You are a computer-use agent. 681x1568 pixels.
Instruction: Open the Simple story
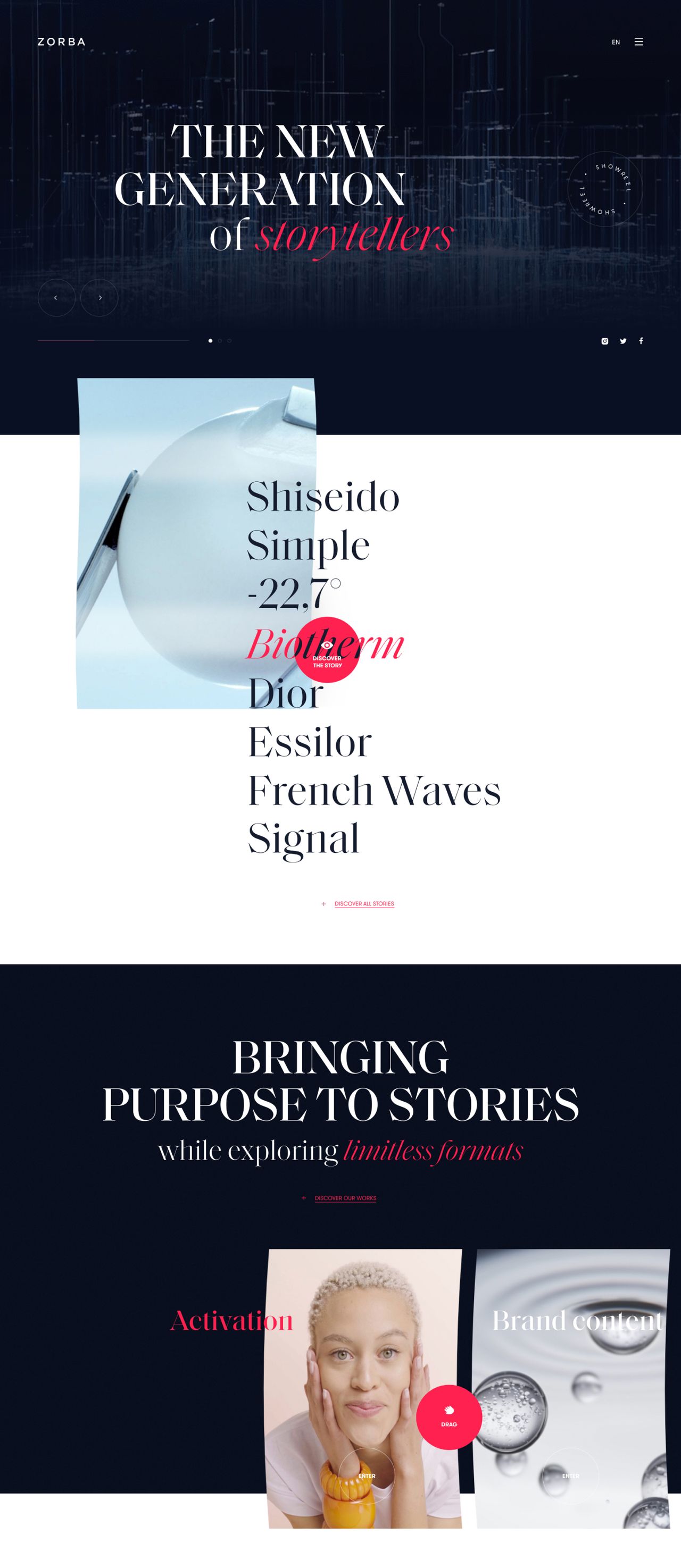[308, 546]
